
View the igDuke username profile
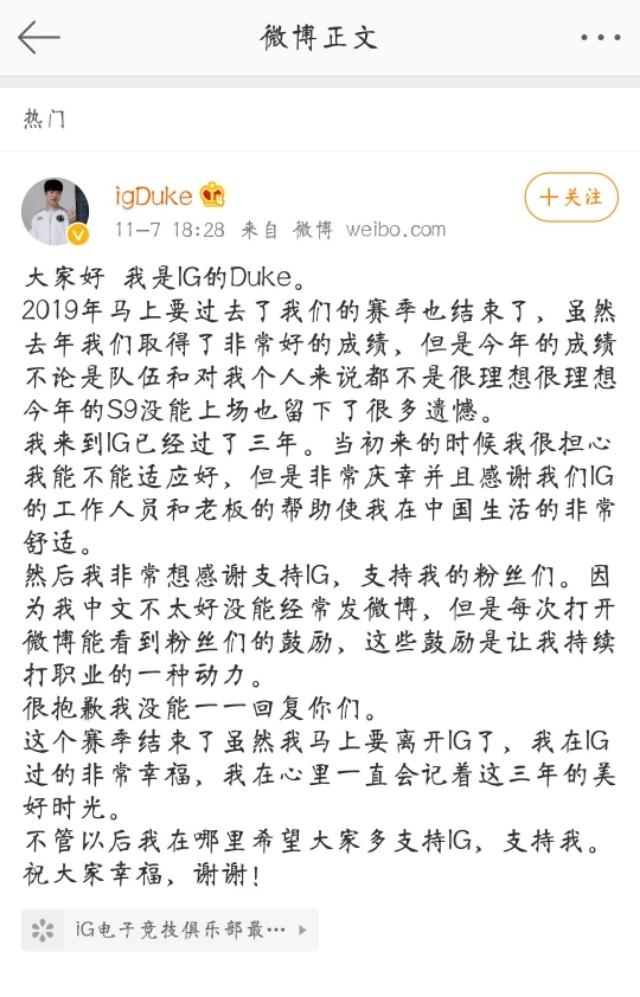pyautogui.click(x=152, y=195)
